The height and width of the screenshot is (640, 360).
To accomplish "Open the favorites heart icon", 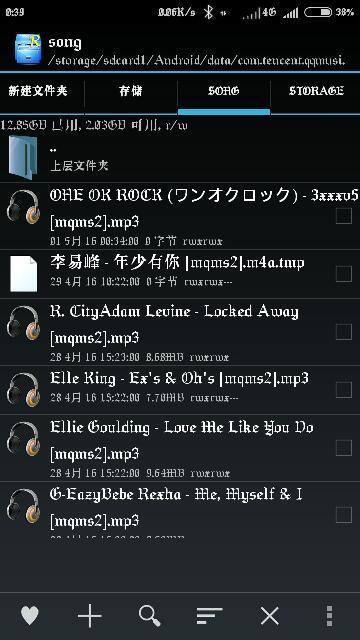I will click(x=30, y=615).
